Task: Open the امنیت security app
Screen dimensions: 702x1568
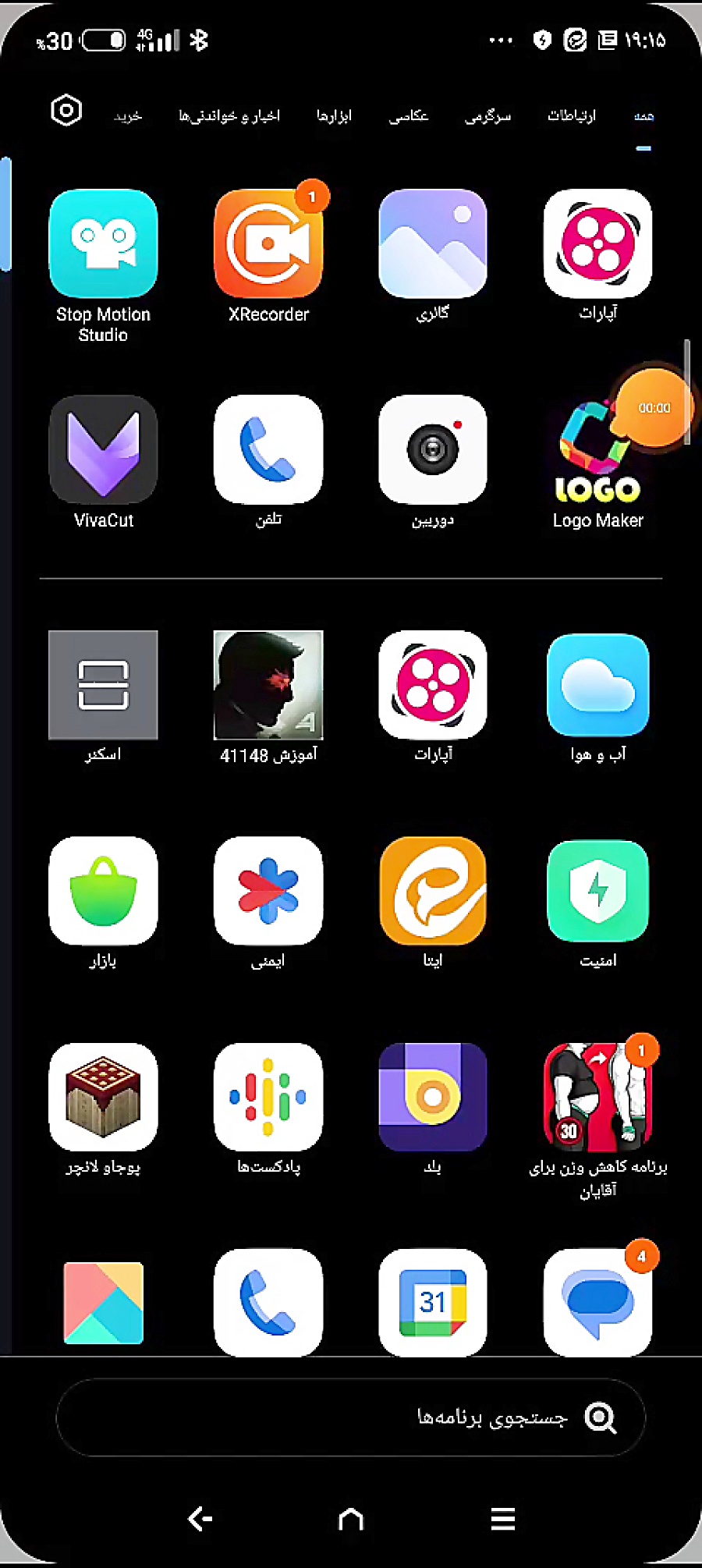Action: (x=598, y=891)
